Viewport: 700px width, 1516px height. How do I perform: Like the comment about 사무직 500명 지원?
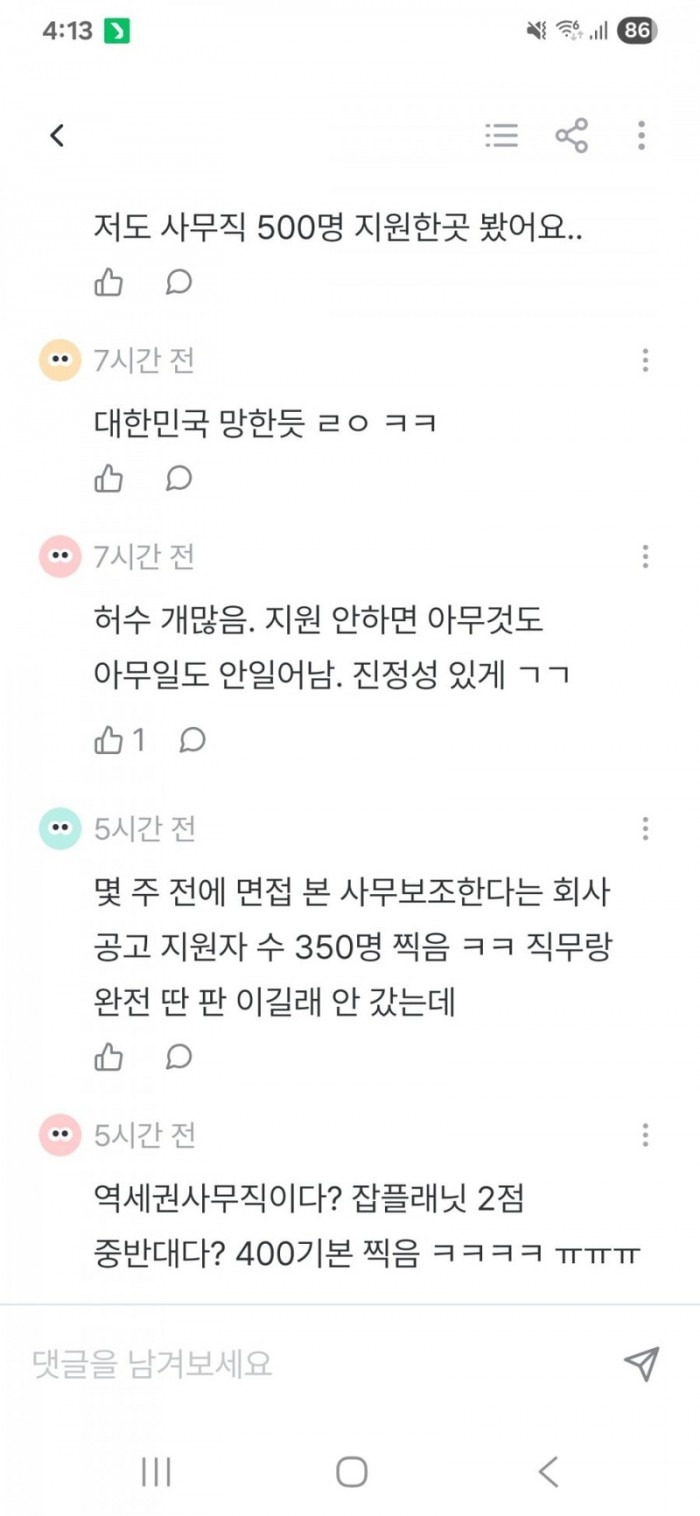point(108,283)
